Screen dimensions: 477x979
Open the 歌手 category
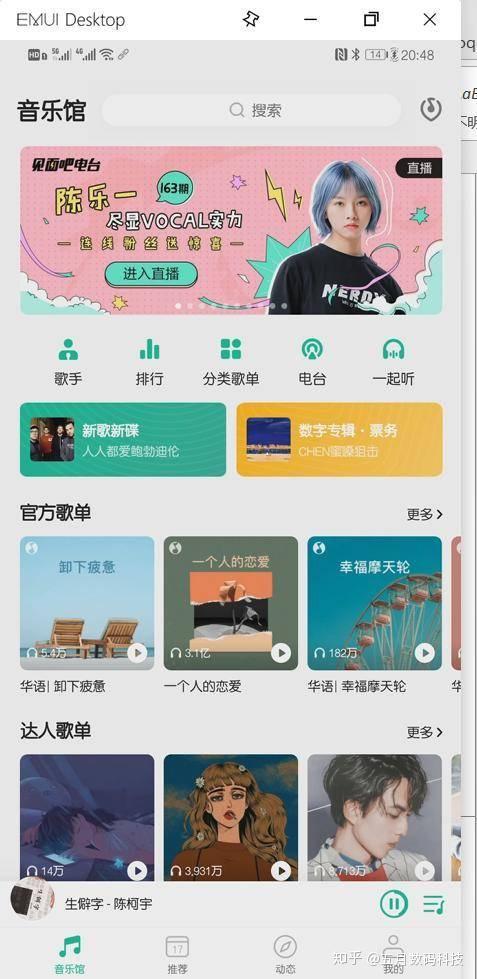[68, 362]
